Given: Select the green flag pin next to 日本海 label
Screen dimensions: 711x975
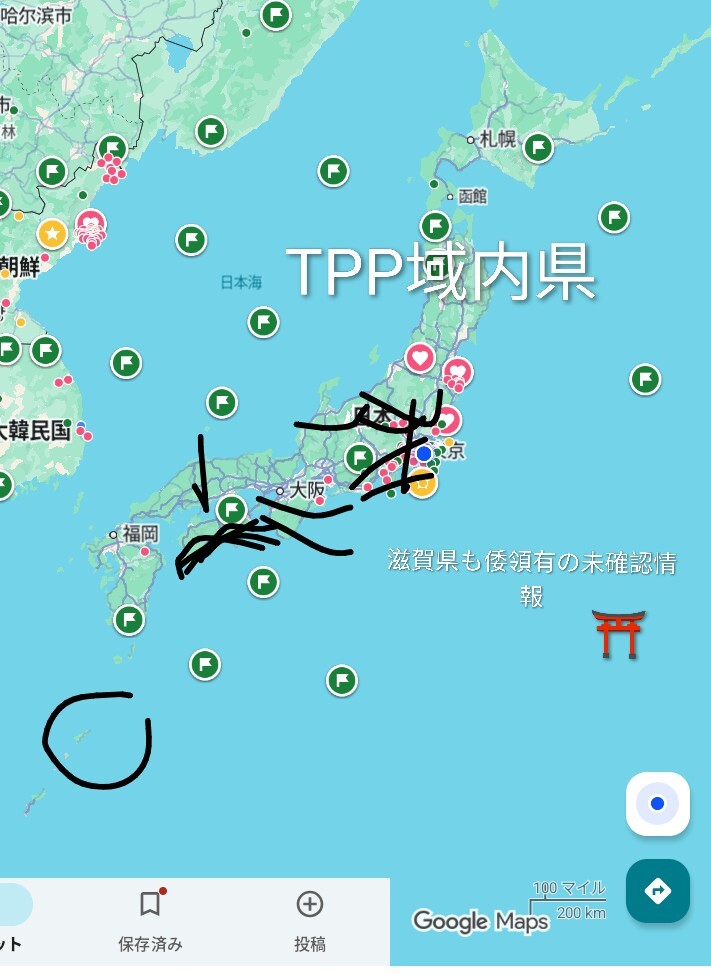Looking at the screenshot, I should 263,322.
